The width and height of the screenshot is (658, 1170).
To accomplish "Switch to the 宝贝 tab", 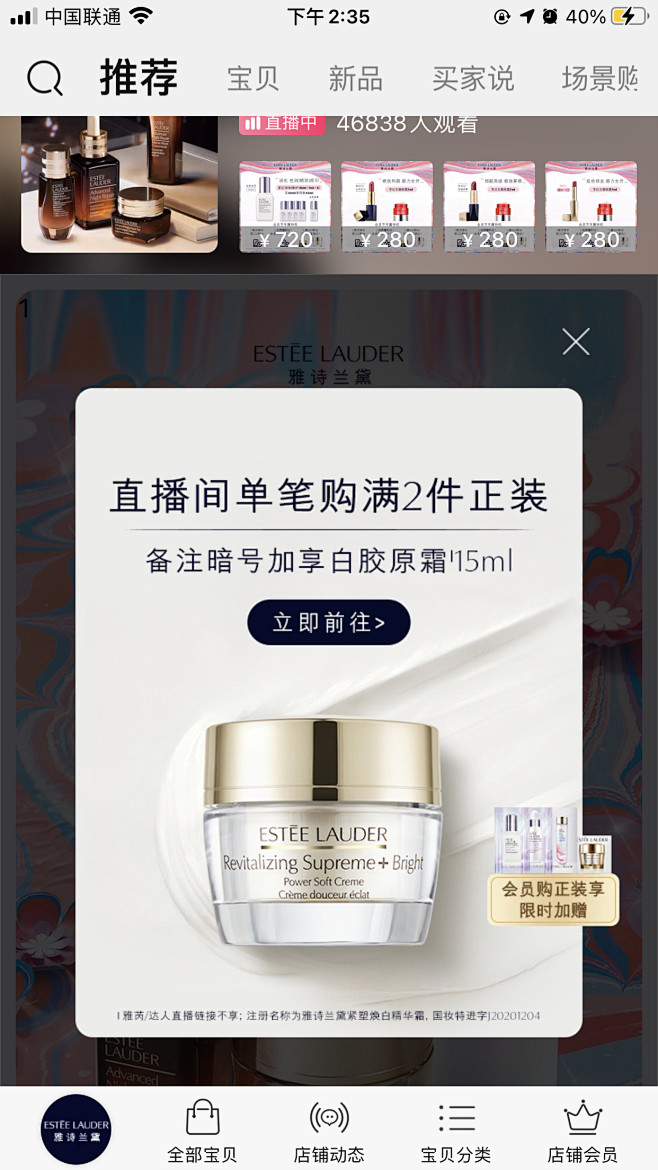I will pyautogui.click(x=253, y=78).
